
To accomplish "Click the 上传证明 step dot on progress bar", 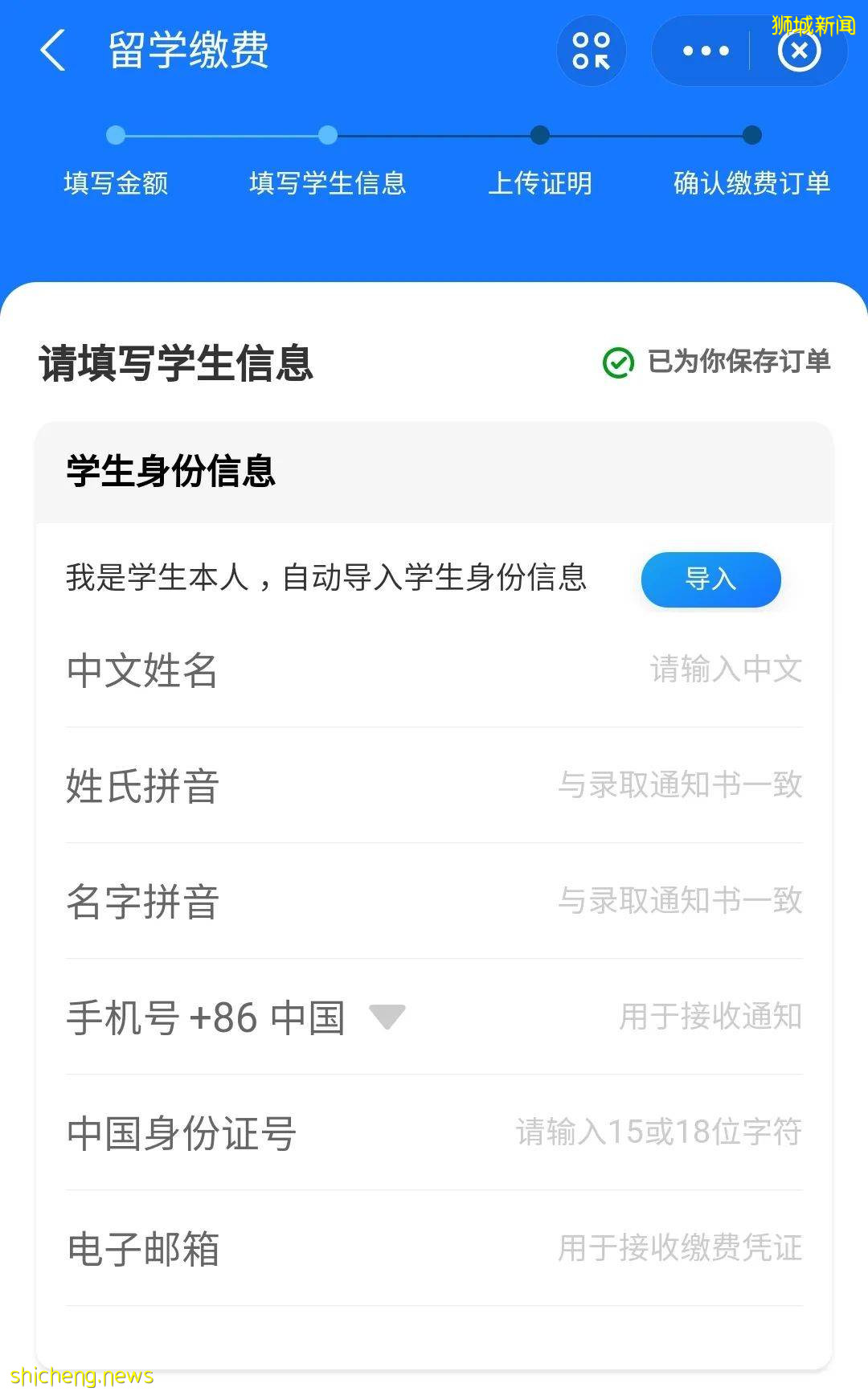I will [x=539, y=136].
